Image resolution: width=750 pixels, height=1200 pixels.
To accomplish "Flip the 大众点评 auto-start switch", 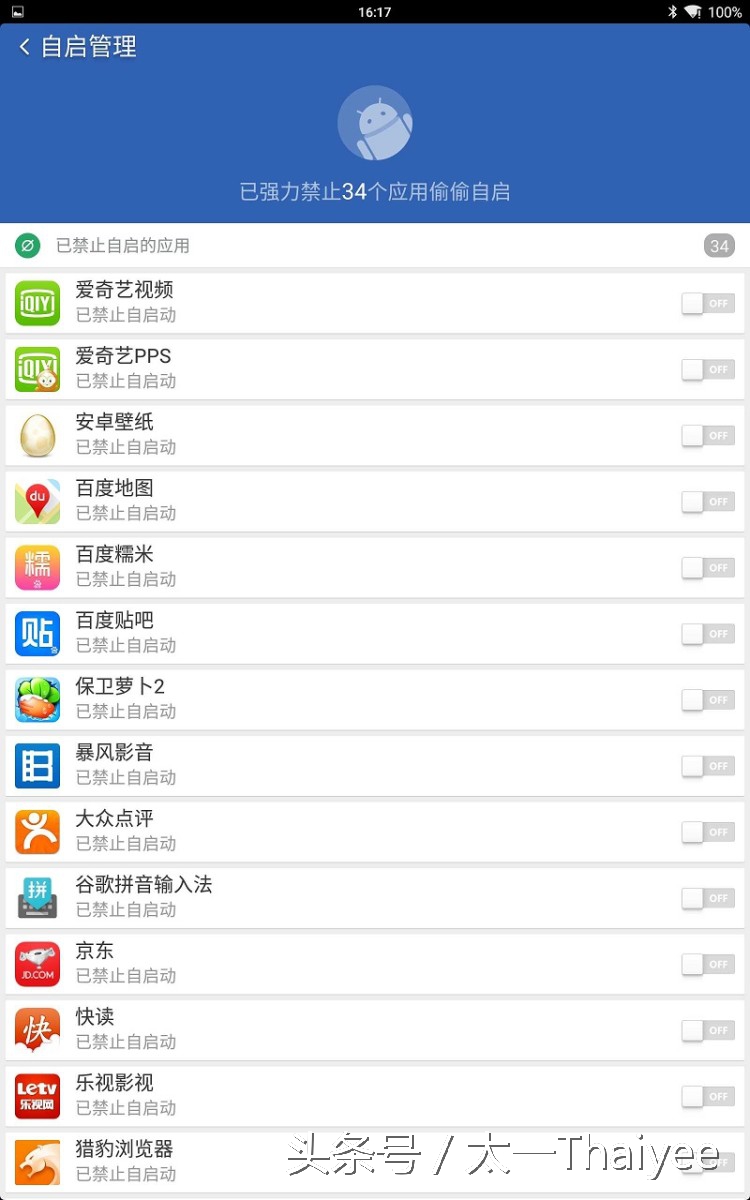I will click(708, 832).
